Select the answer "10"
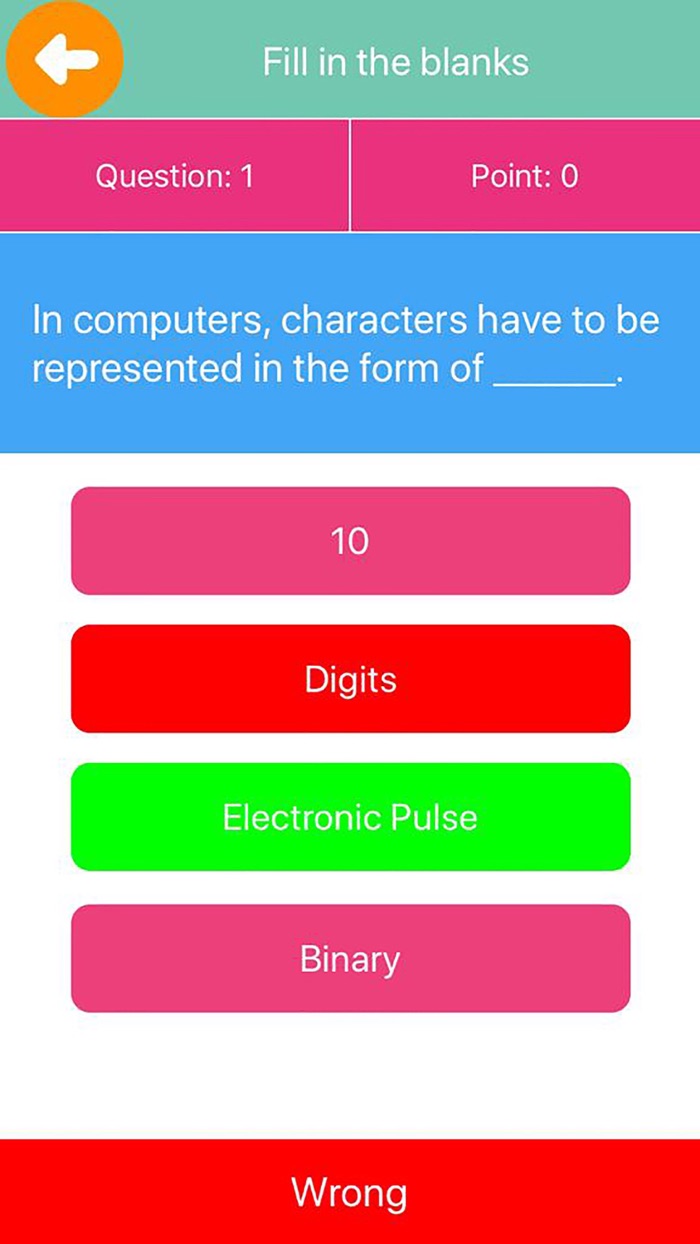 tap(350, 541)
